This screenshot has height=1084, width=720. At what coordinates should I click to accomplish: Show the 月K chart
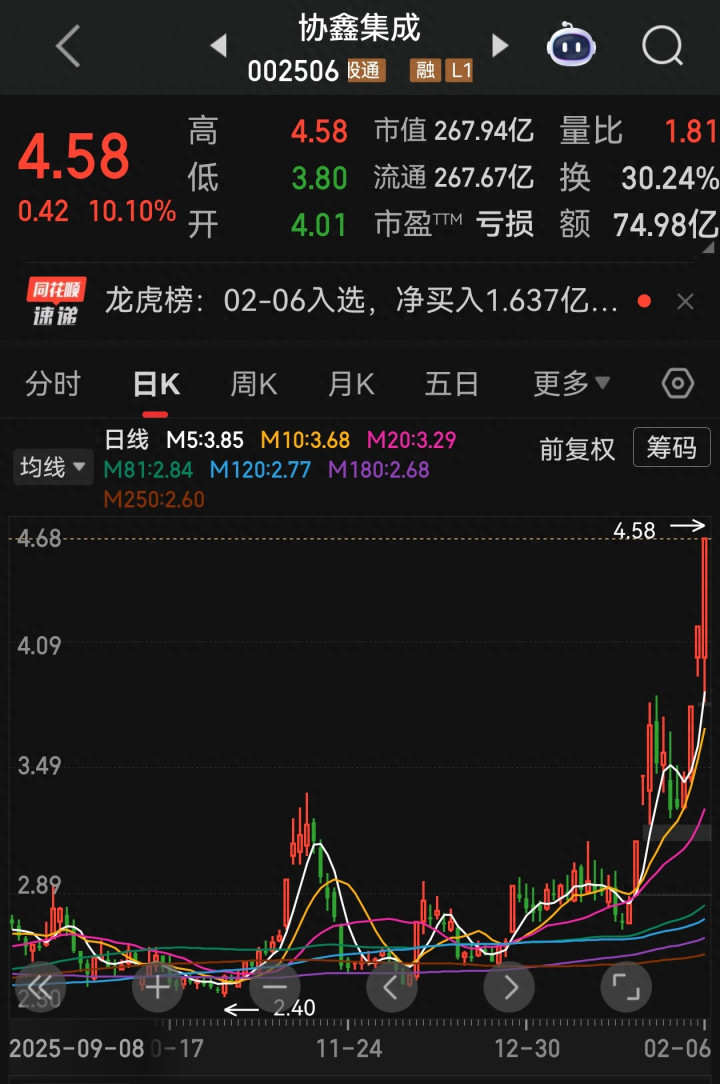[351, 384]
